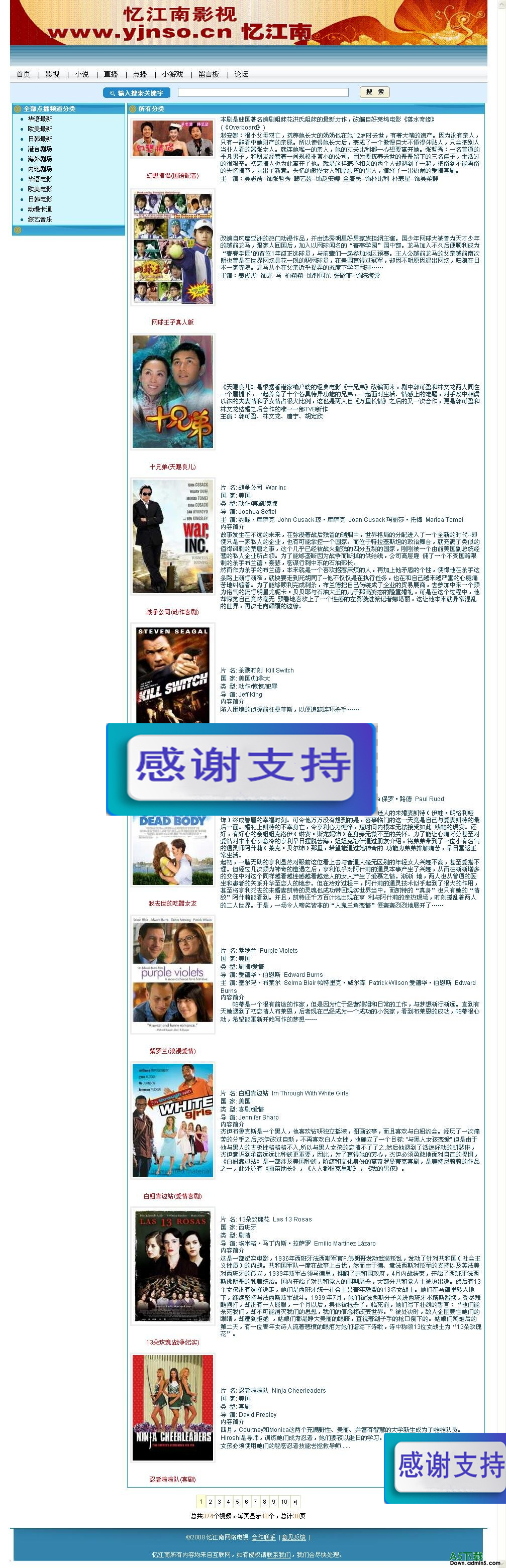The height and width of the screenshot is (1568, 506).
Task: Tap the 搜索 button
Action: [x=374, y=92]
